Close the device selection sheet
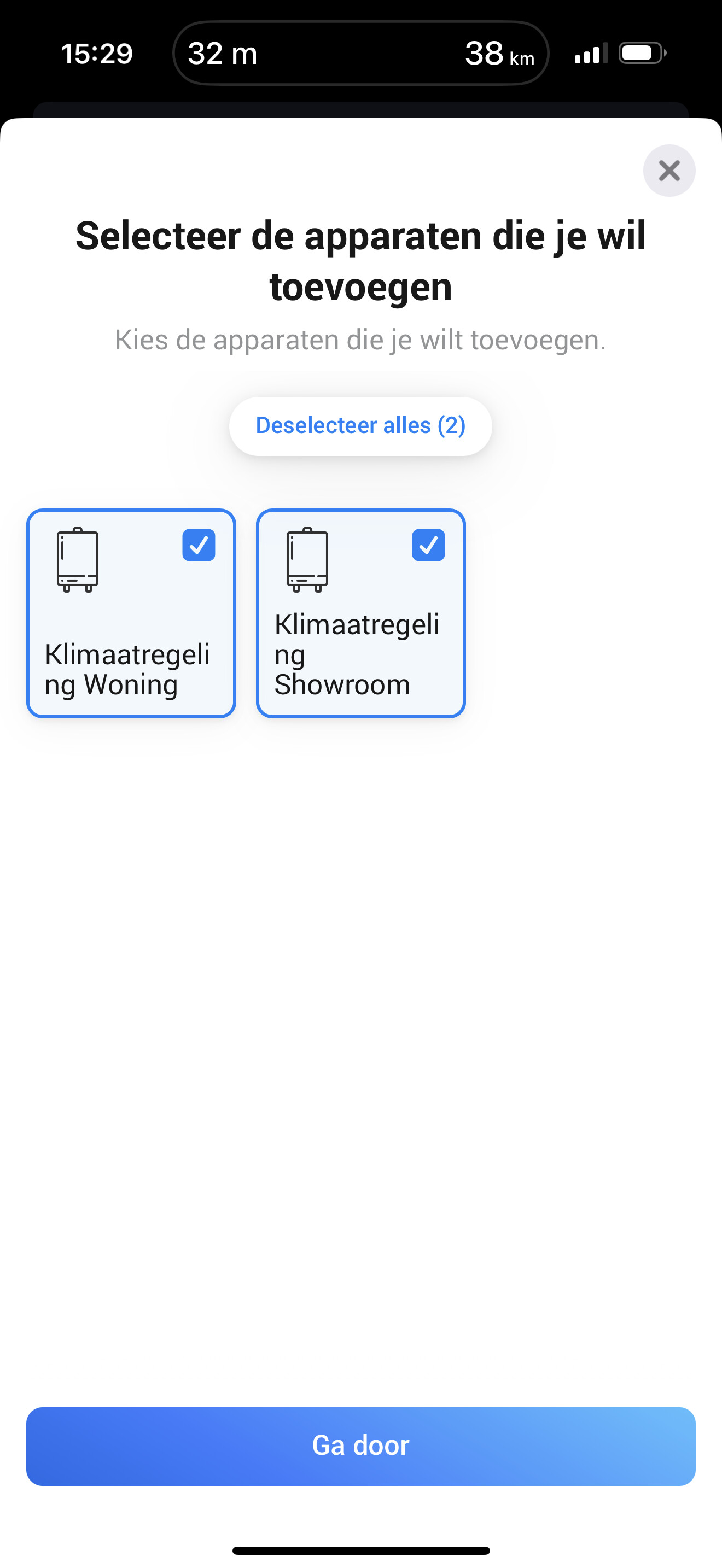Image resolution: width=722 pixels, height=1568 pixels. (668, 171)
